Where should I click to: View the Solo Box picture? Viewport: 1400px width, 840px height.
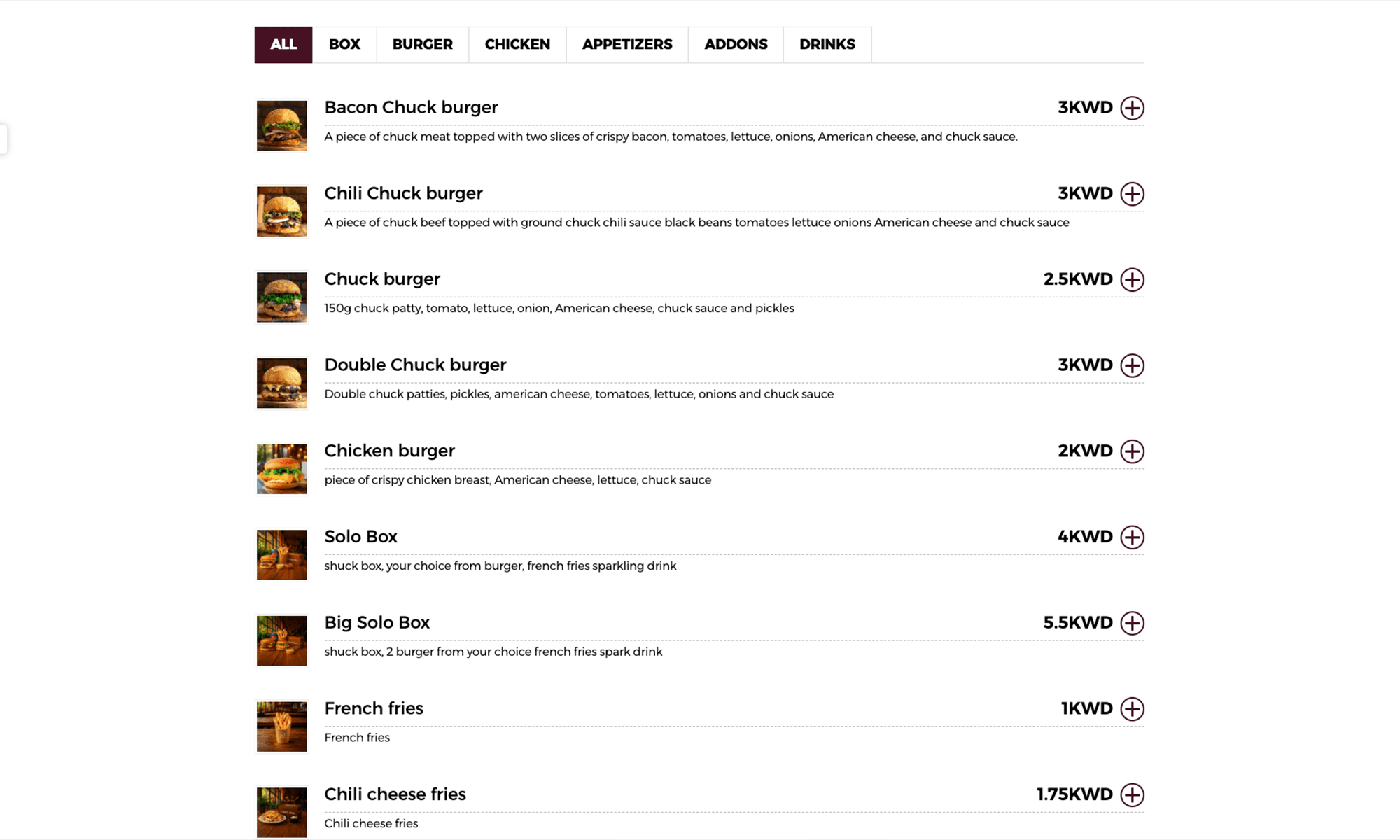tap(281, 555)
